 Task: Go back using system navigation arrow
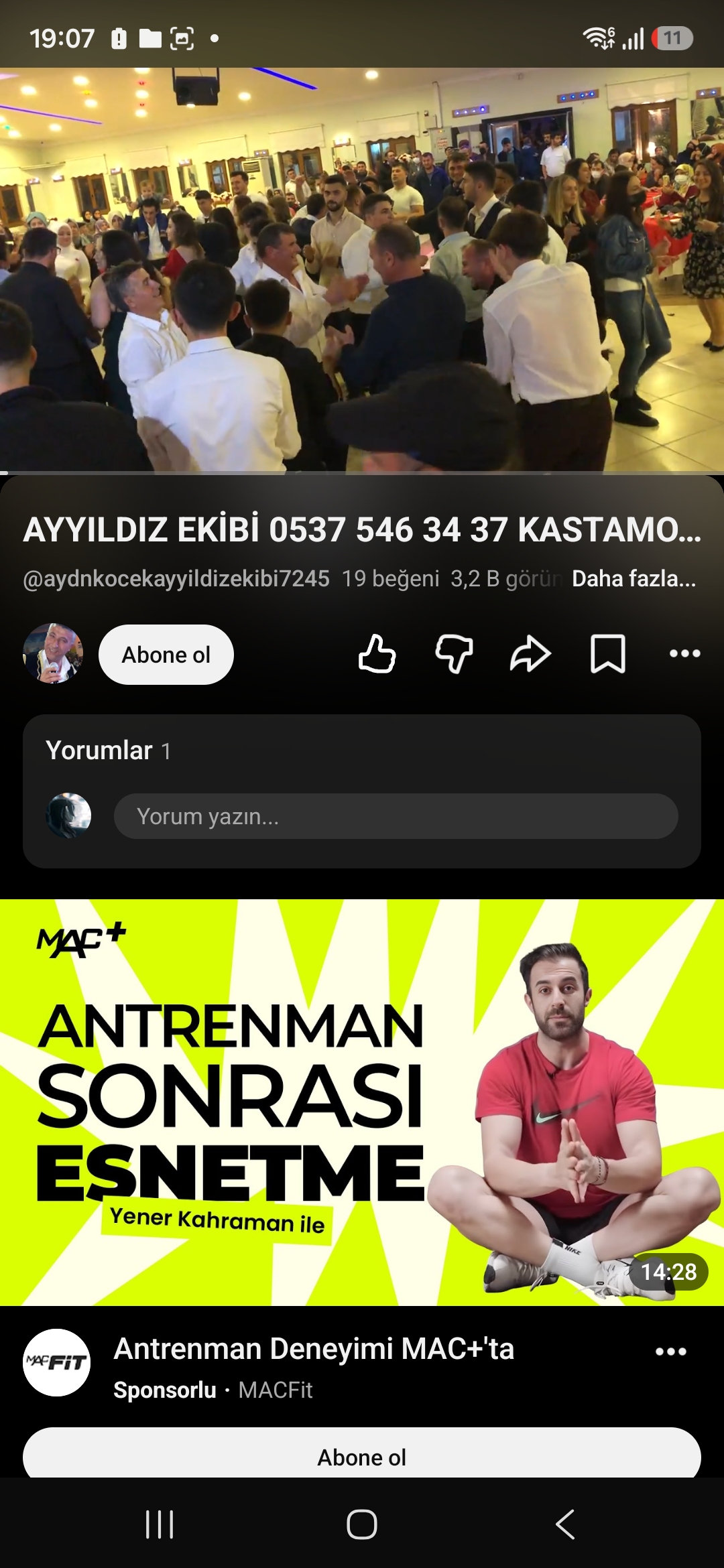coord(565,1524)
